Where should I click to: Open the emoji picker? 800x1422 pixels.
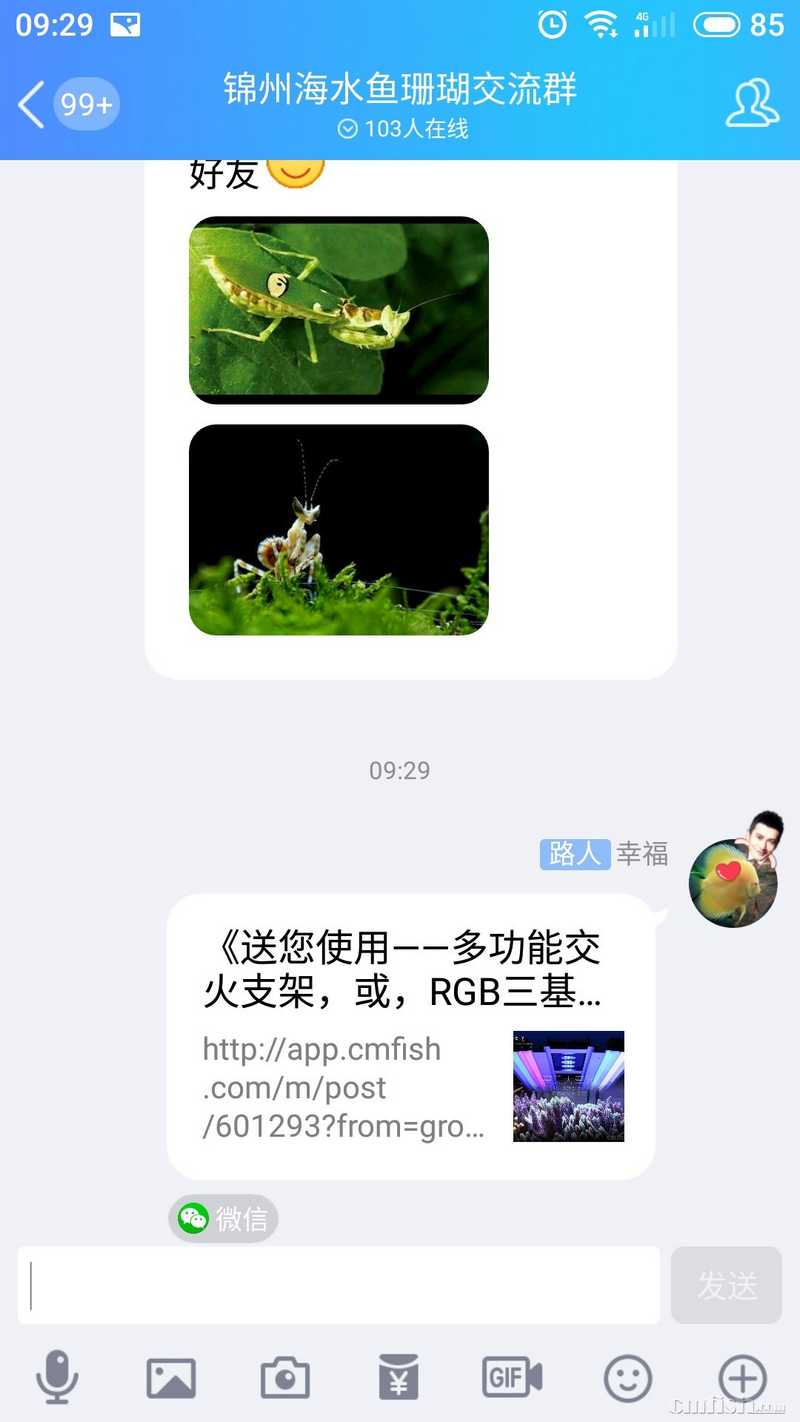[628, 1378]
